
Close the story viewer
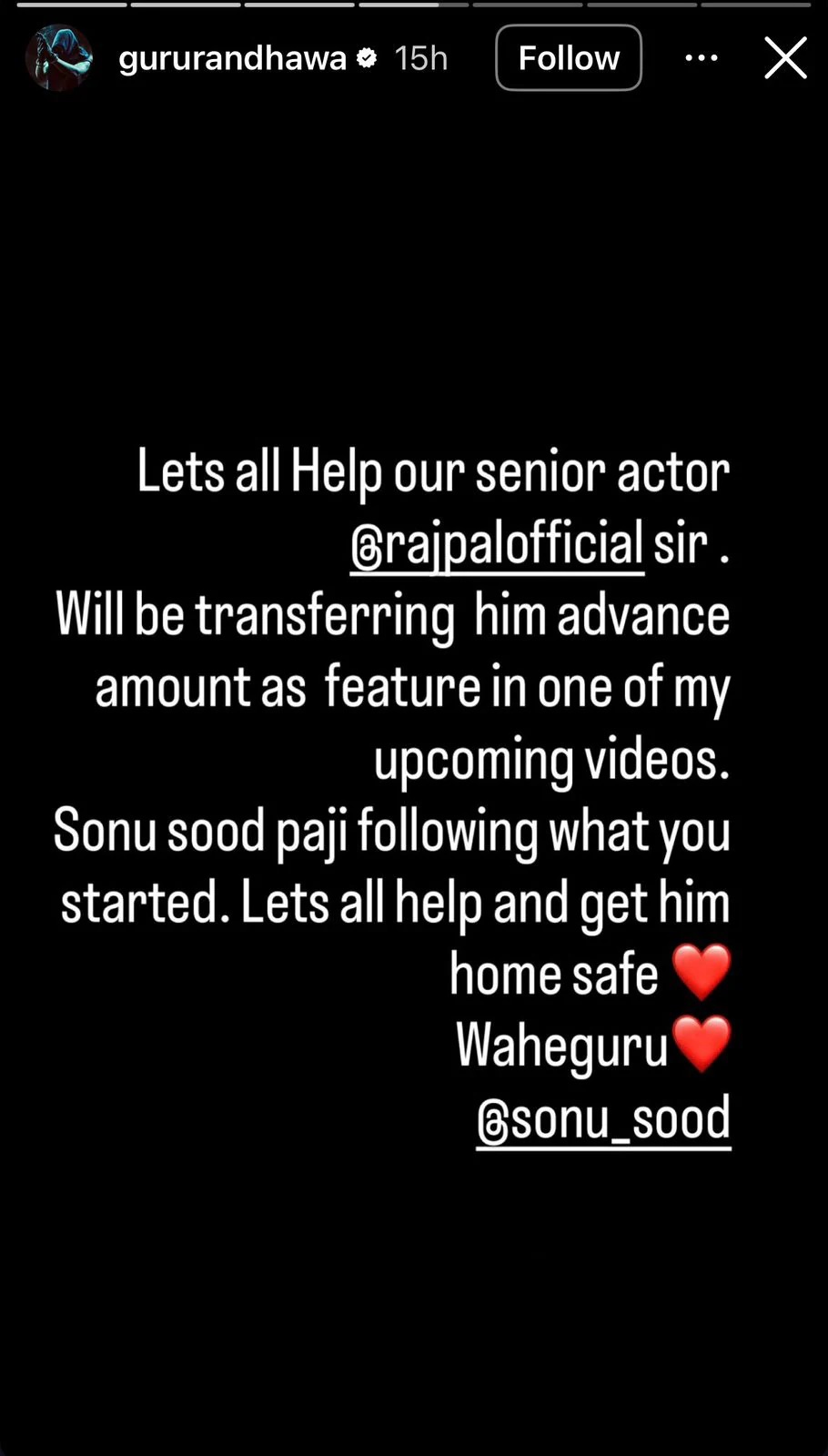(785, 58)
